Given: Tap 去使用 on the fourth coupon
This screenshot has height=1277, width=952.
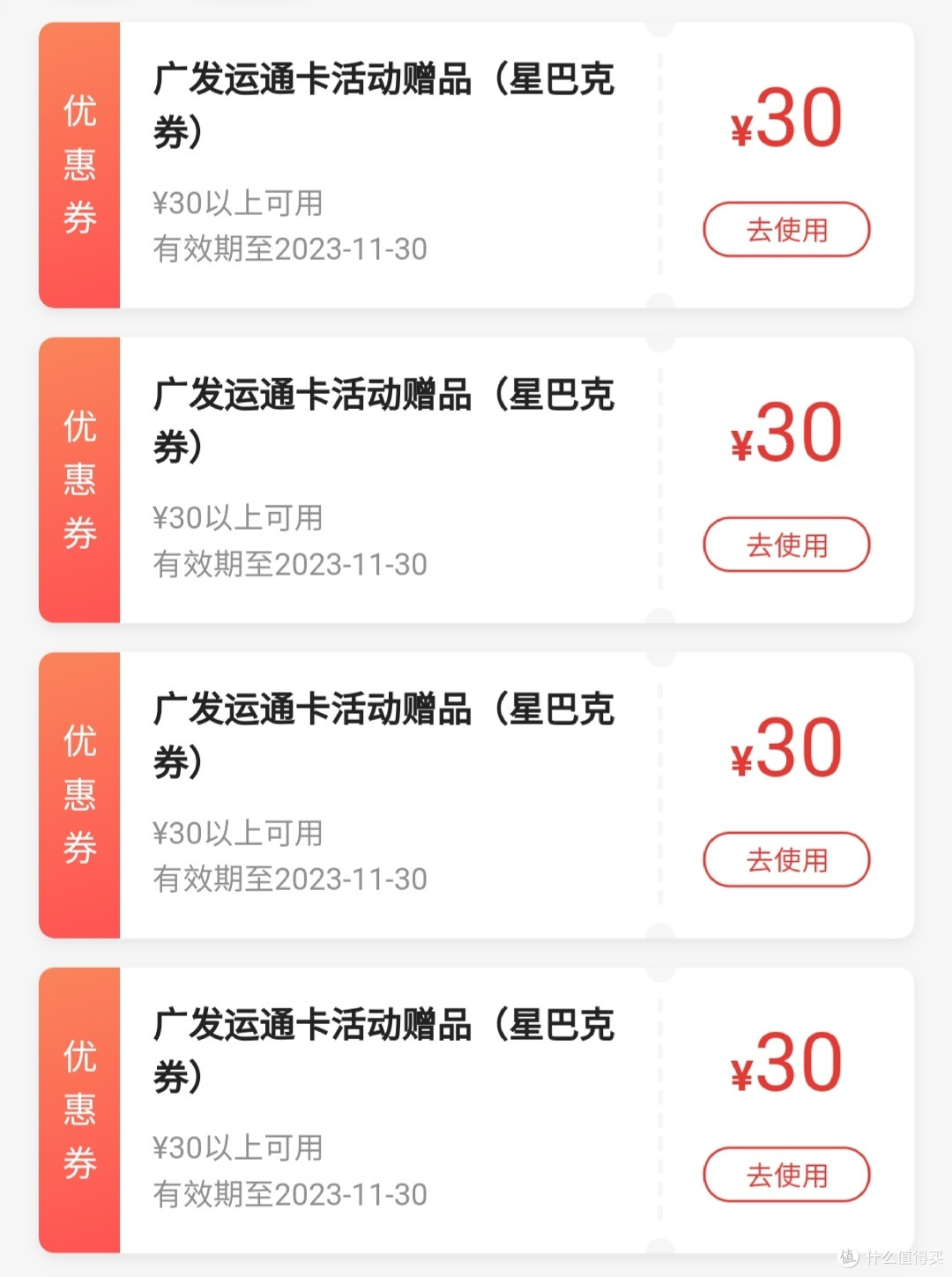Looking at the screenshot, I should point(785,1175).
